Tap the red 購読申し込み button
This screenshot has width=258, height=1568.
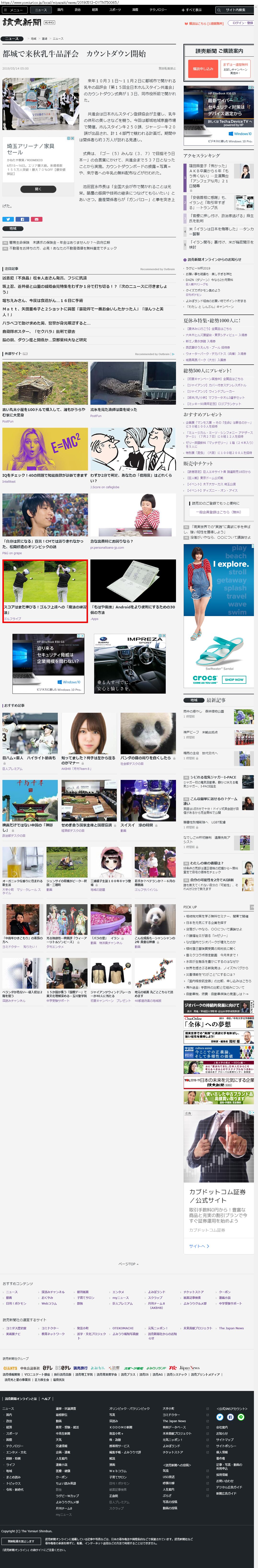pyautogui.click(x=203, y=69)
